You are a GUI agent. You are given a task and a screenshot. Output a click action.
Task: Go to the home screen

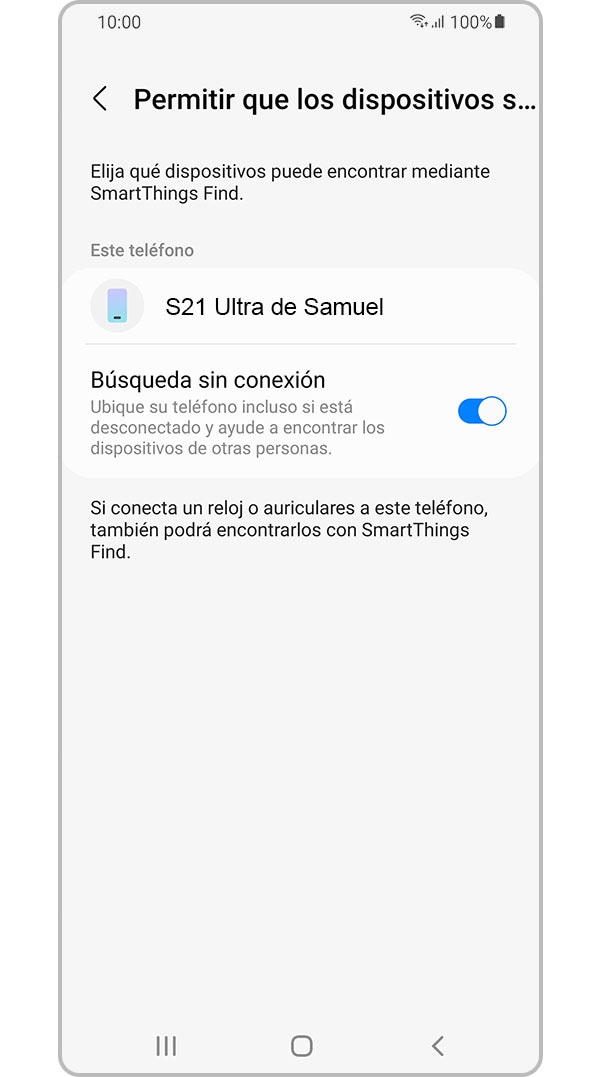click(301, 1046)
